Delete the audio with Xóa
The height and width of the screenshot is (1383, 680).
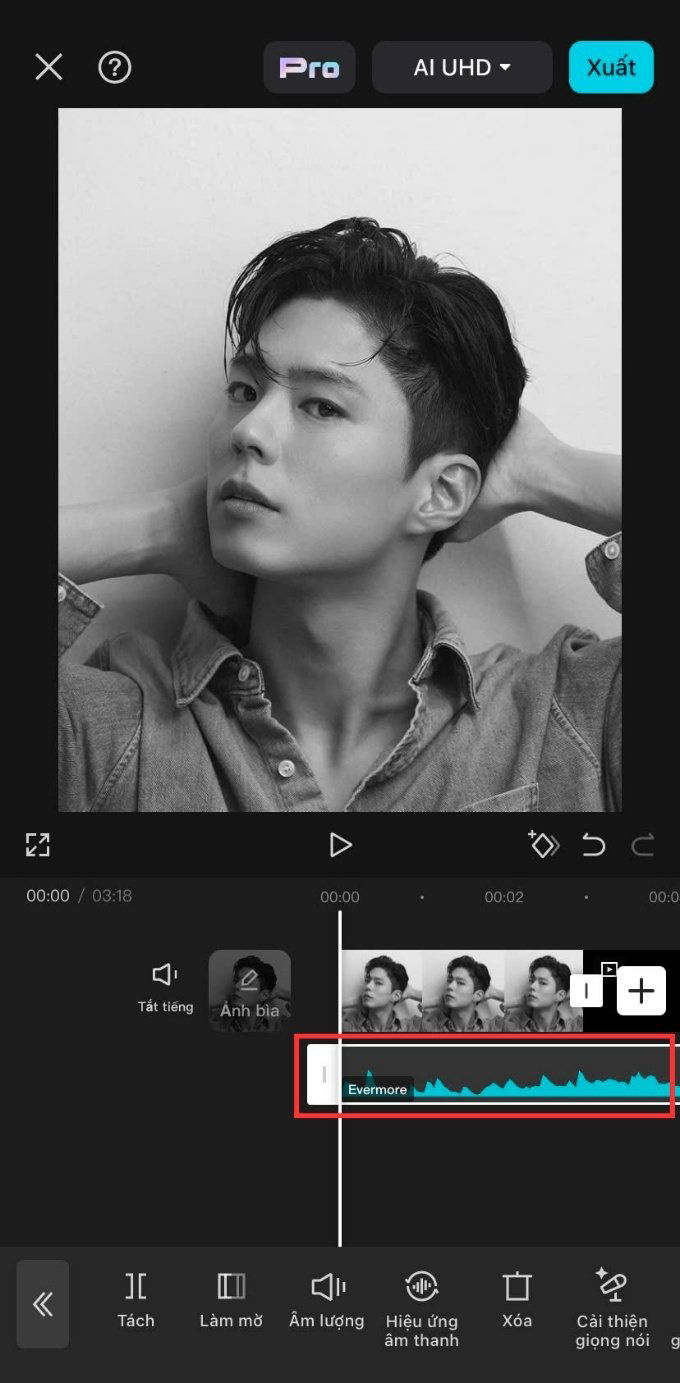point(517,1301)
